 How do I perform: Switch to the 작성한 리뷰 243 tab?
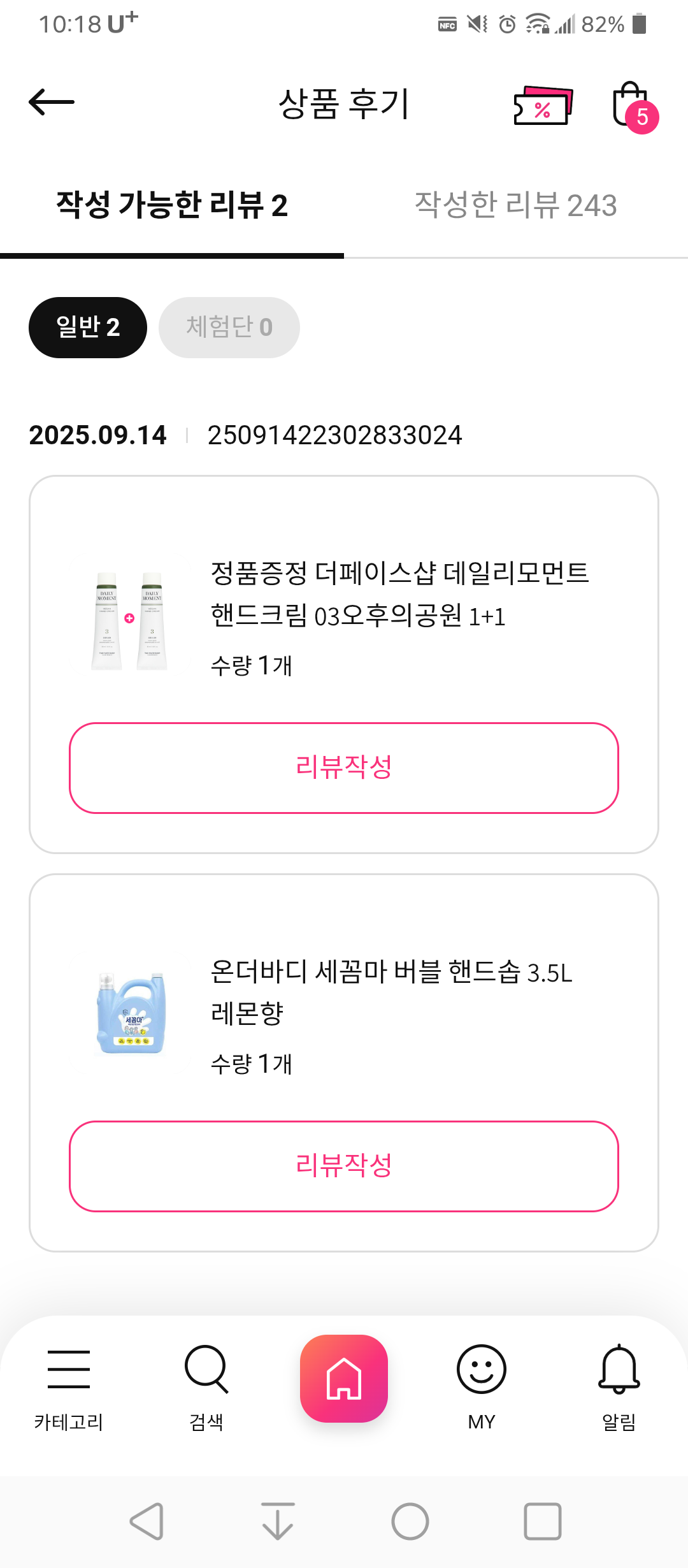[x=515, y=205]
